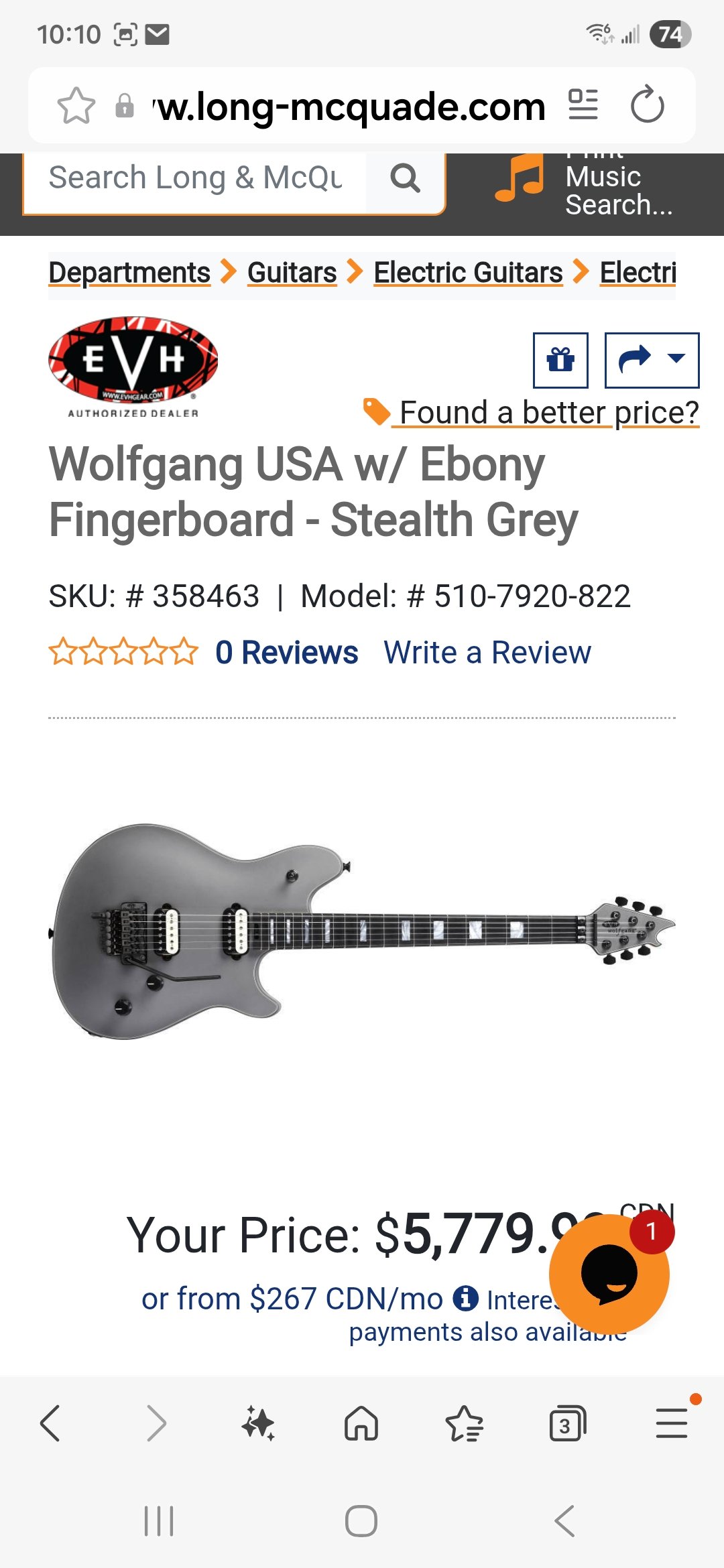The height and width of the screenshot is (1568, 724).
Task: Open the browser hamburger menu
Action: click(672, 1423)
